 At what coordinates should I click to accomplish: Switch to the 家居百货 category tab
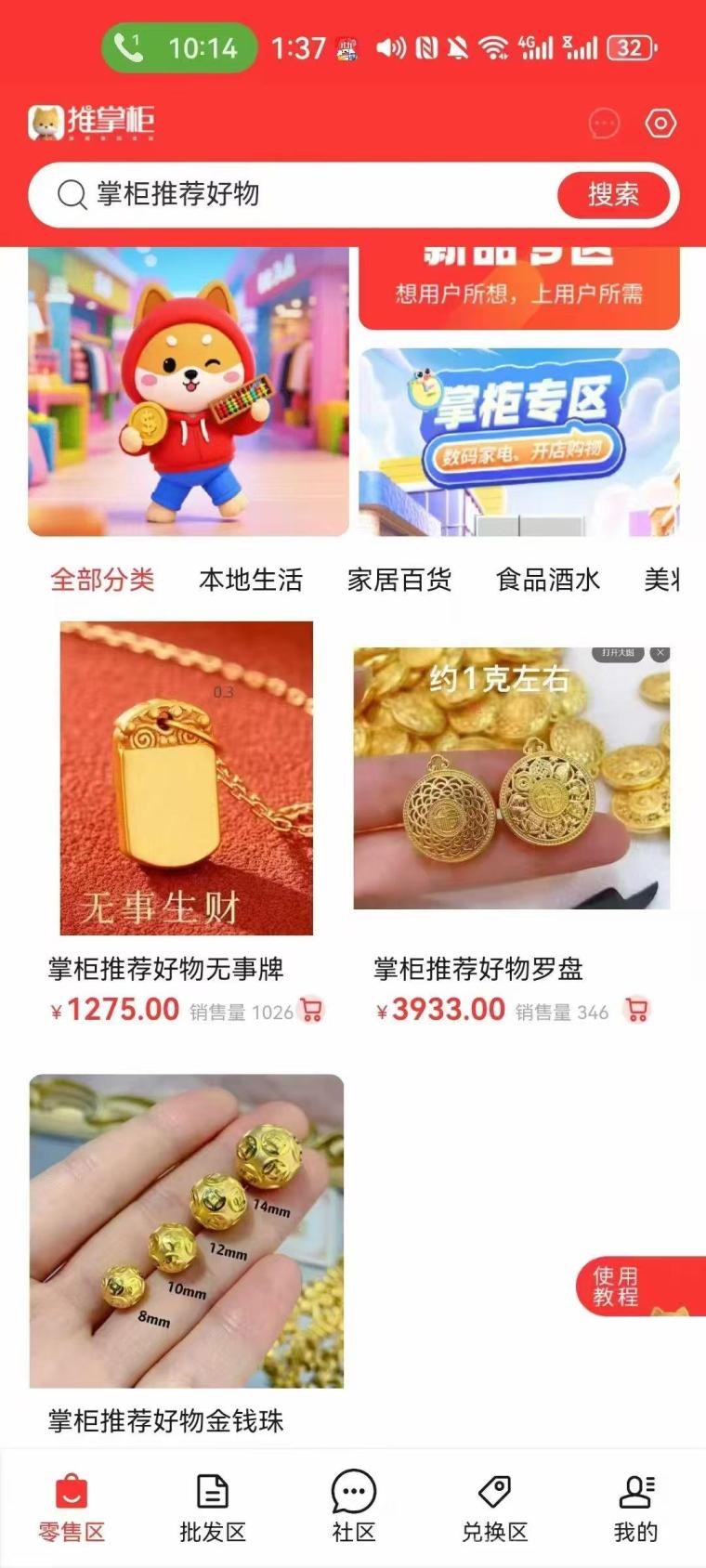(x=400, y=579)
